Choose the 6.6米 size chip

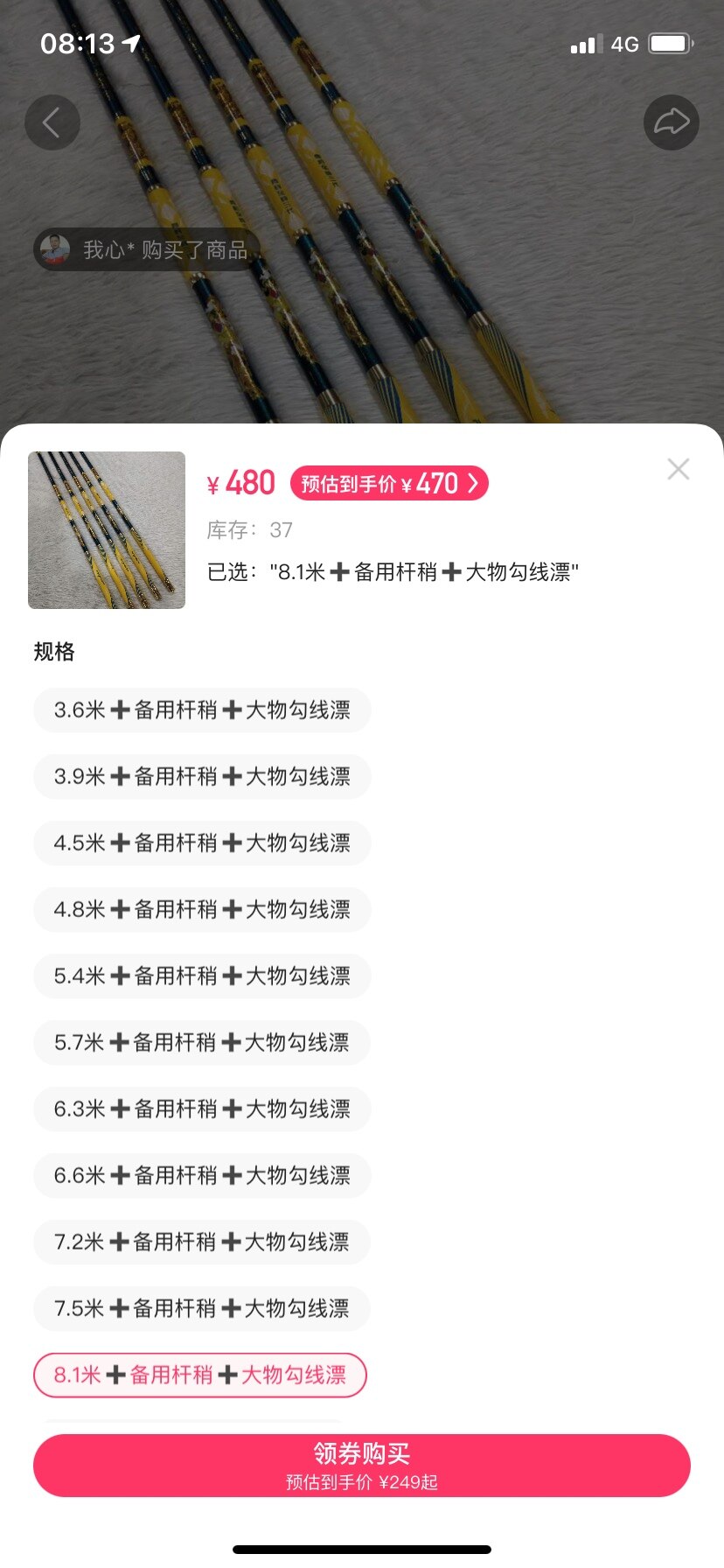pos(202,1176)
